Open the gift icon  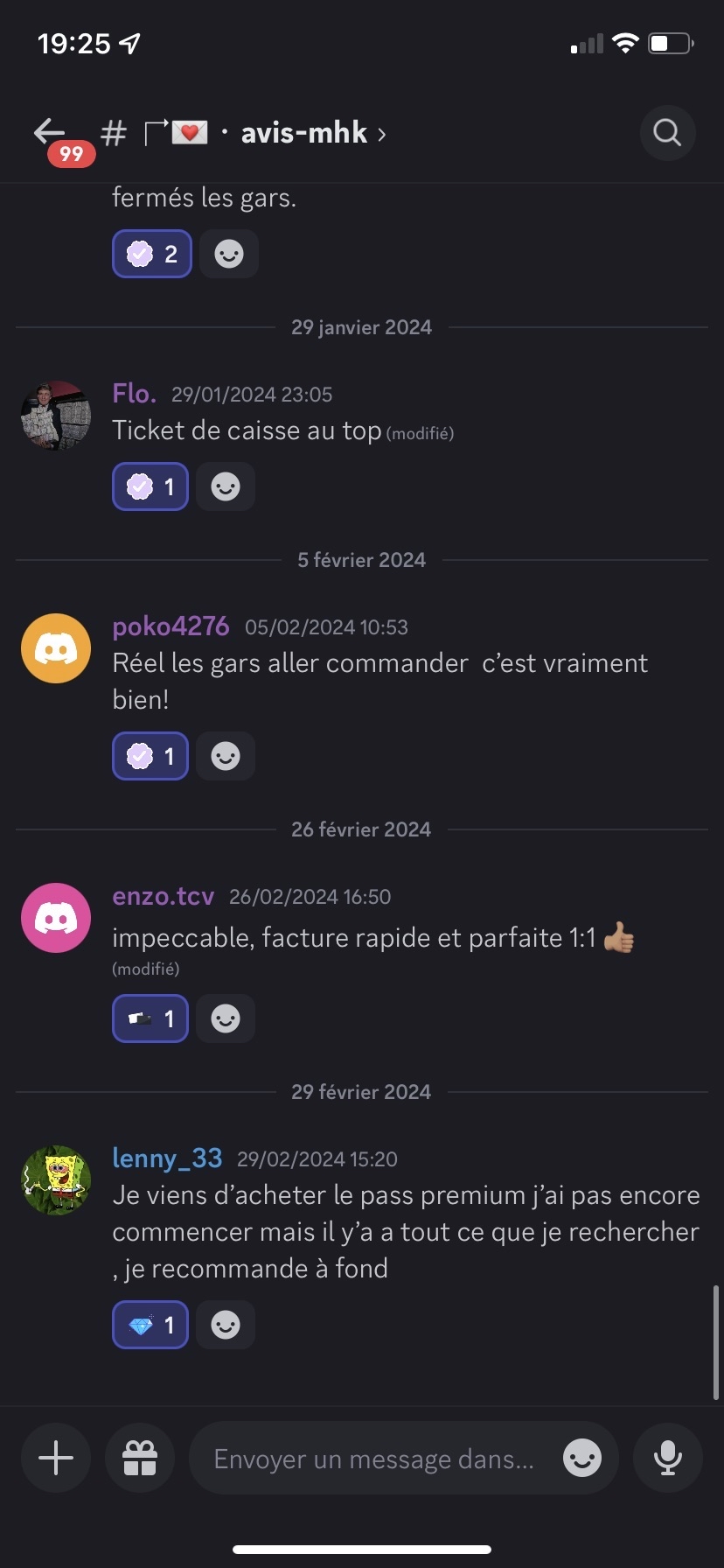(x=140, y=1458)
